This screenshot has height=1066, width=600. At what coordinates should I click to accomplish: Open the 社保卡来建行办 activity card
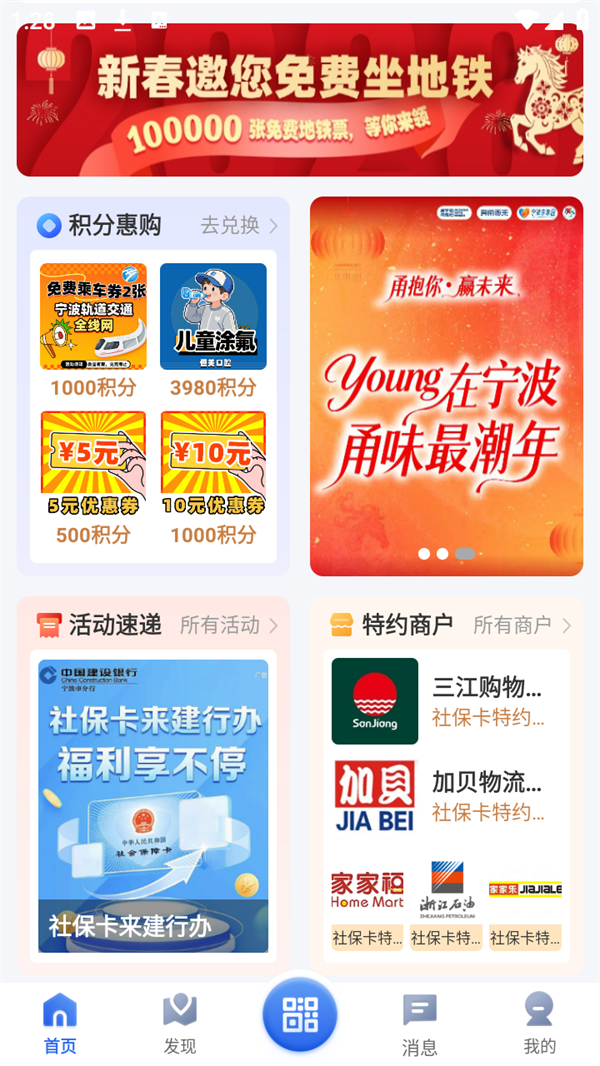click(x=153, y=805)
